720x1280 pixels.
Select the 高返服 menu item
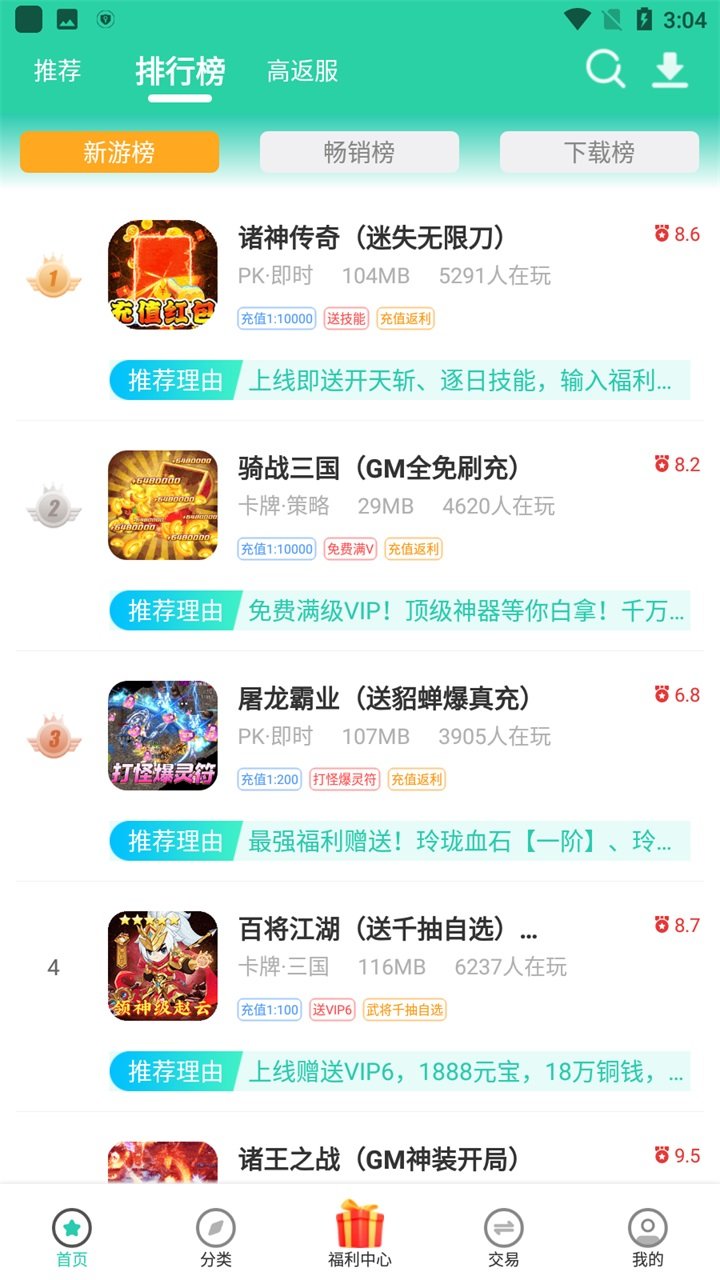coord(302,72)
